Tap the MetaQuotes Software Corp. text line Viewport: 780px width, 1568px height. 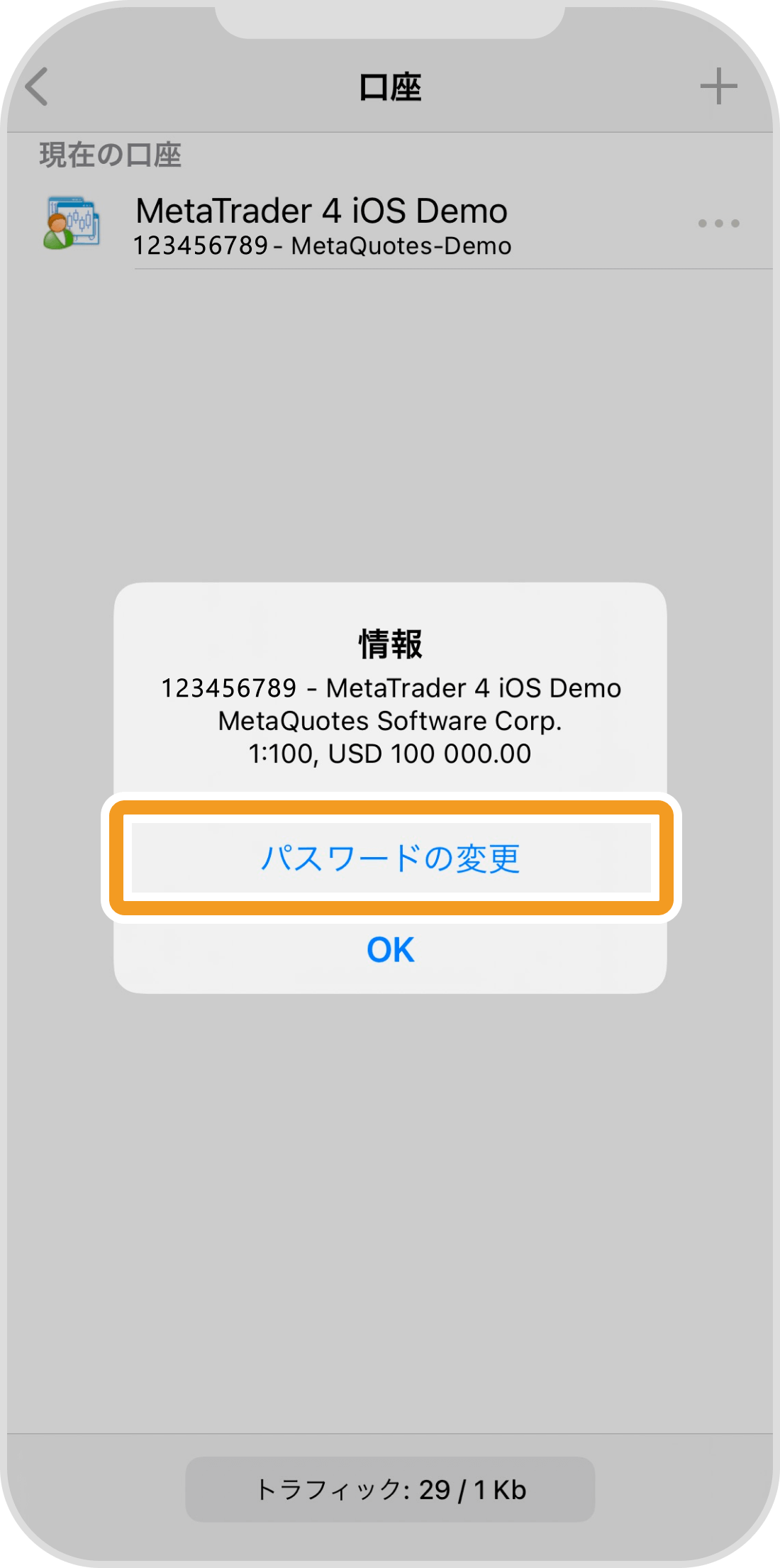point(390,720)
